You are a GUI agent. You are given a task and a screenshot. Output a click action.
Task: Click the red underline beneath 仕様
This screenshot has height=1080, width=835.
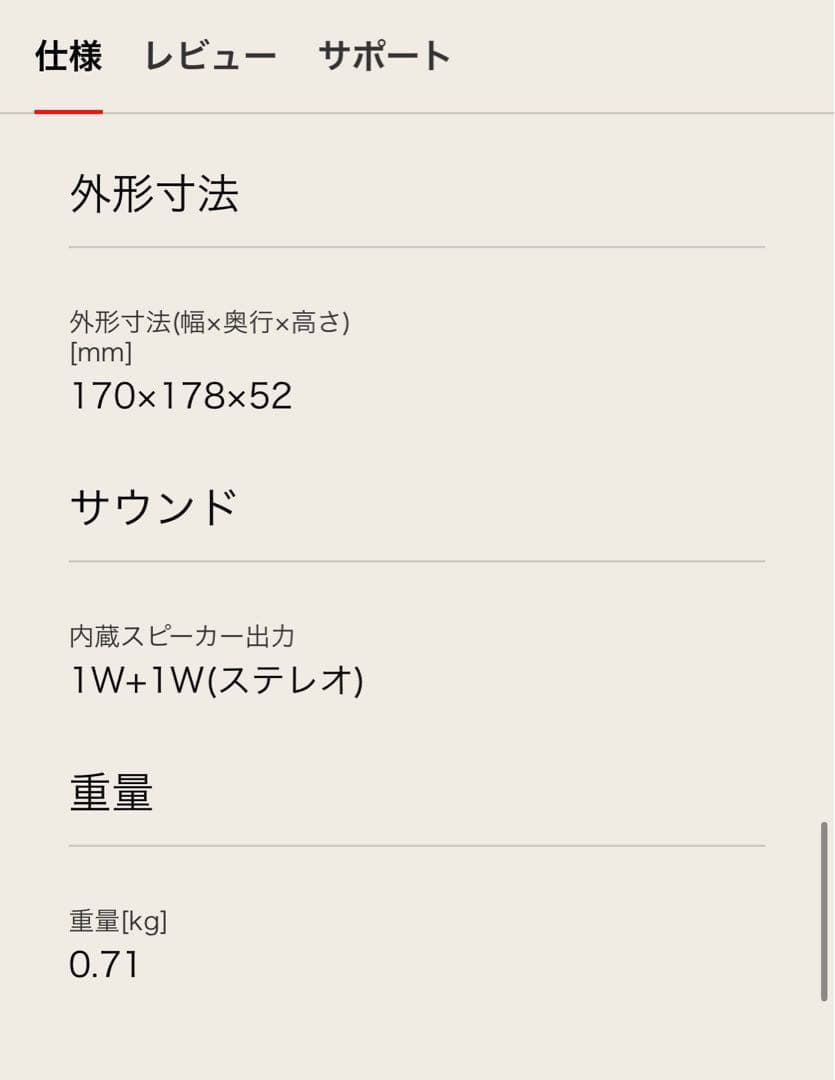pyautogui.click(x=68, y=111)
